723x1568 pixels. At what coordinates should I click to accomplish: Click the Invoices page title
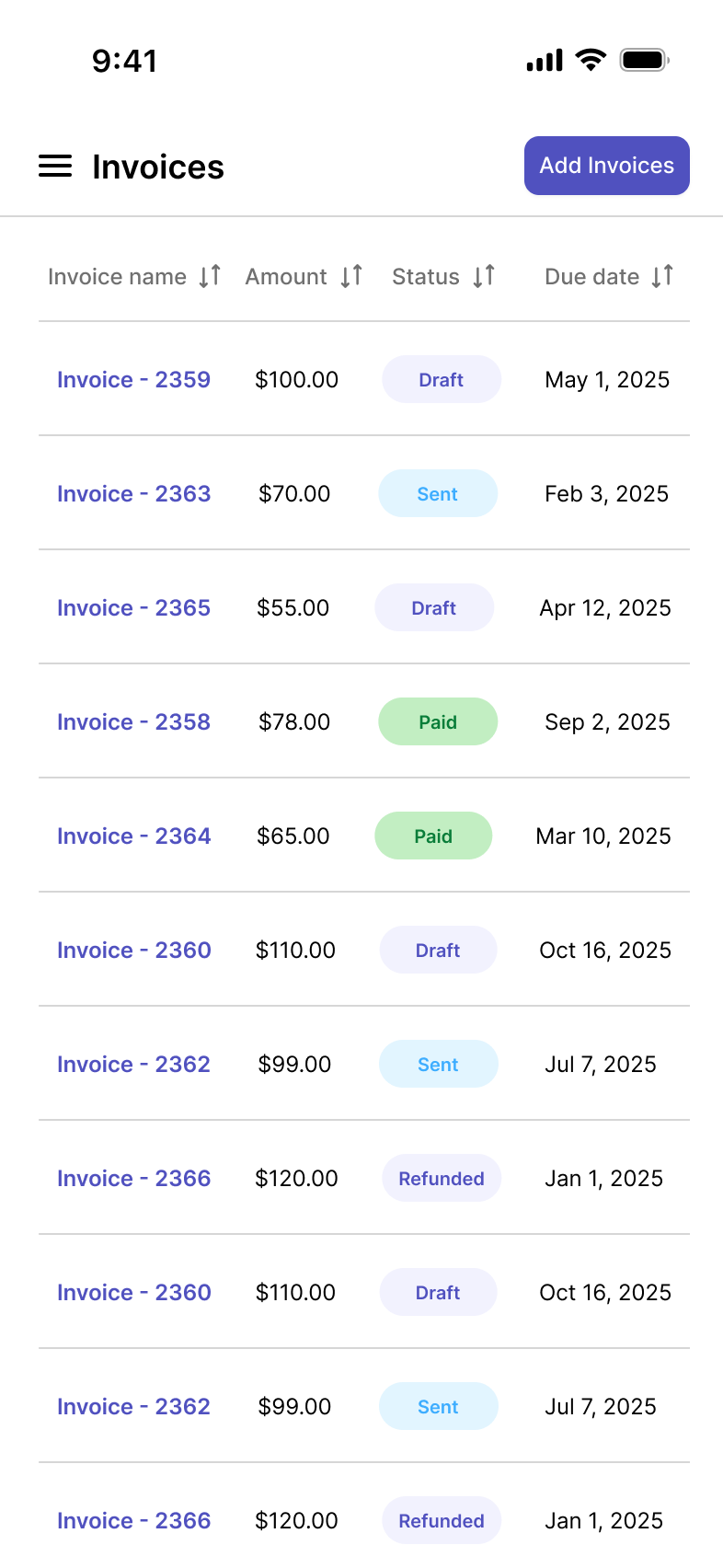coord(156,166)
